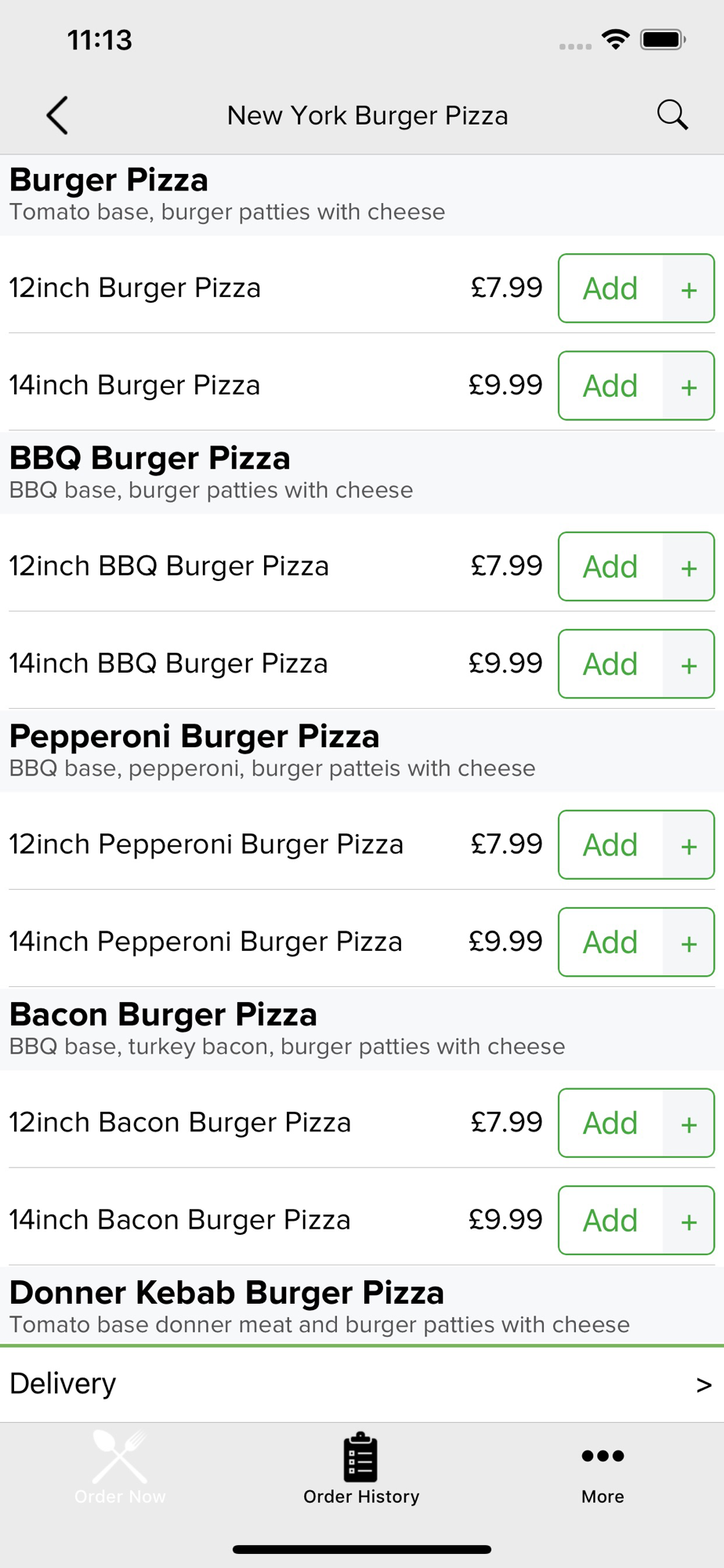Add the 14inch Burger Pizza
Screen dimensions: 724x1568
tap(635, 386)
